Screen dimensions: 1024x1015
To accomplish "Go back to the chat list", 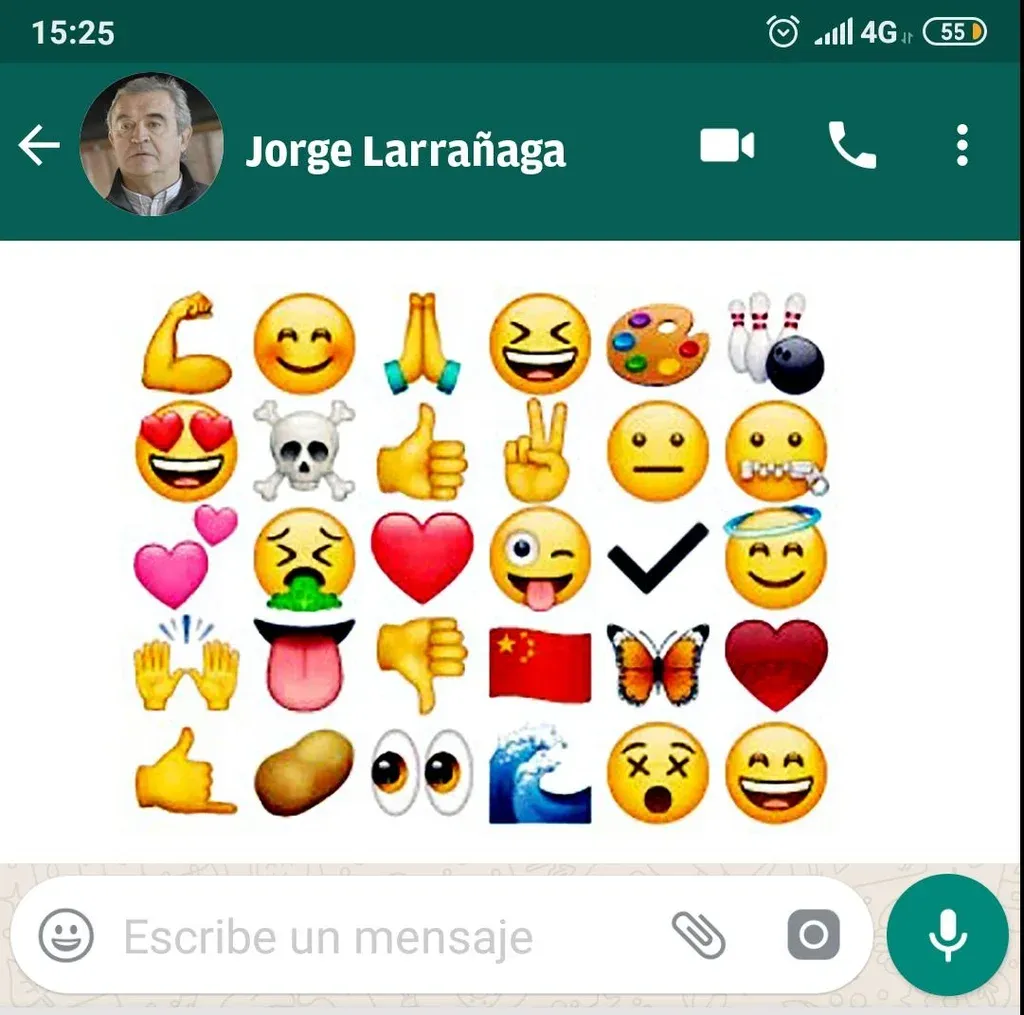I will [39, 147].
